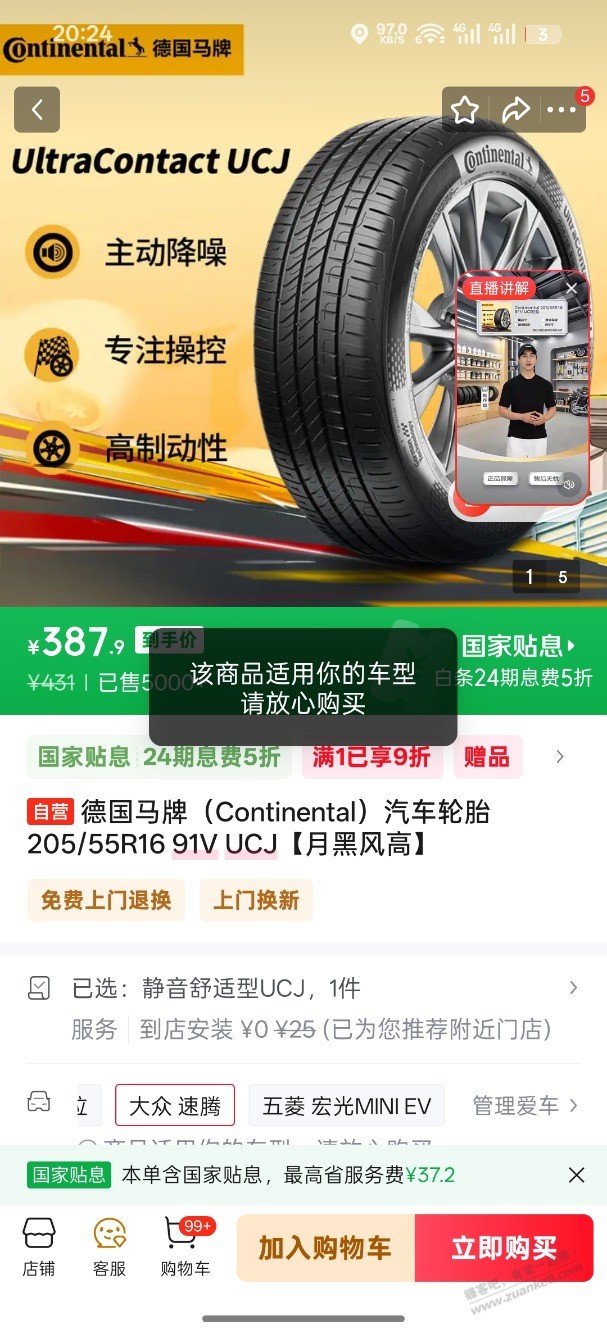Open 管理爱车 to manage vehicles
Viewport: 607px width, 1334px height.
click(x=525, y=1106)
